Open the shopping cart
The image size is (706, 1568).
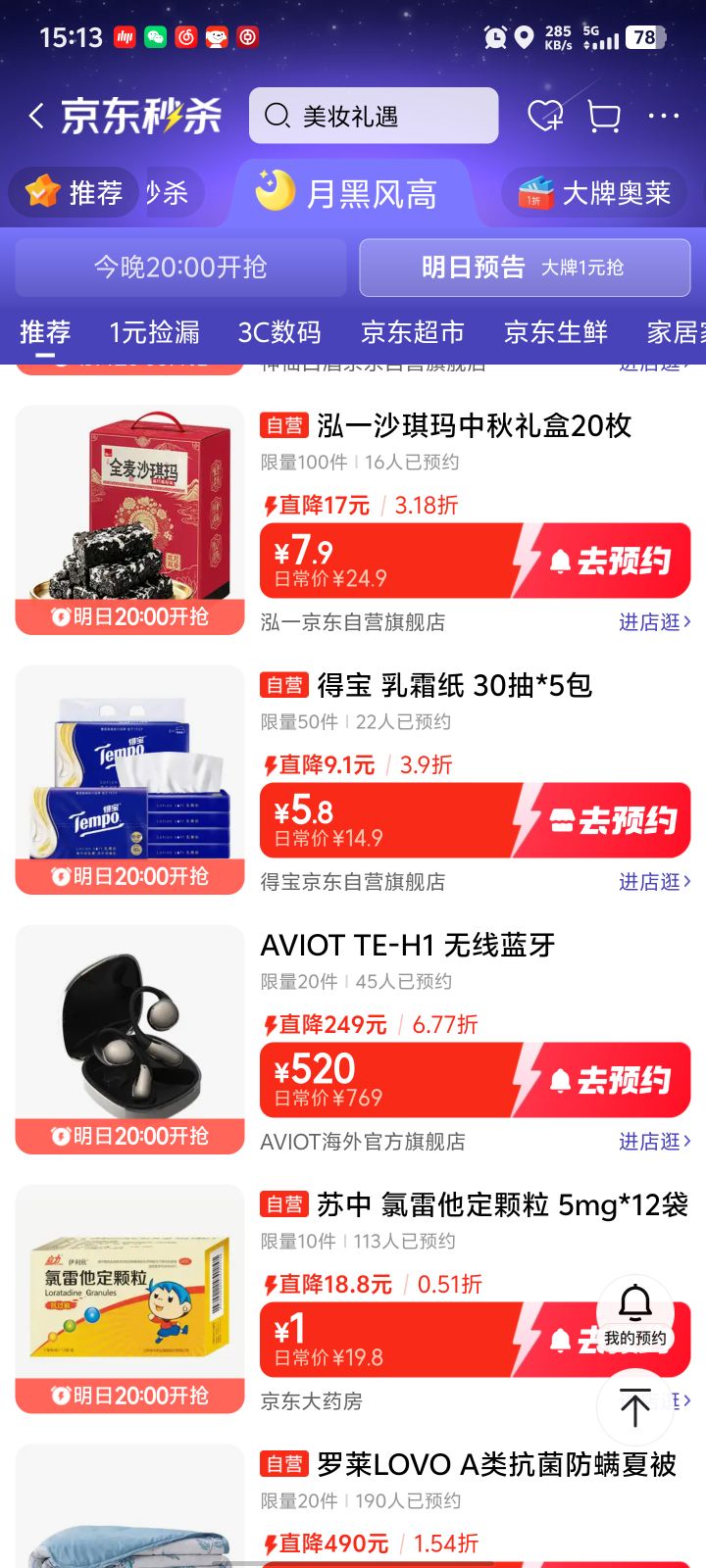tap(604, 117)
